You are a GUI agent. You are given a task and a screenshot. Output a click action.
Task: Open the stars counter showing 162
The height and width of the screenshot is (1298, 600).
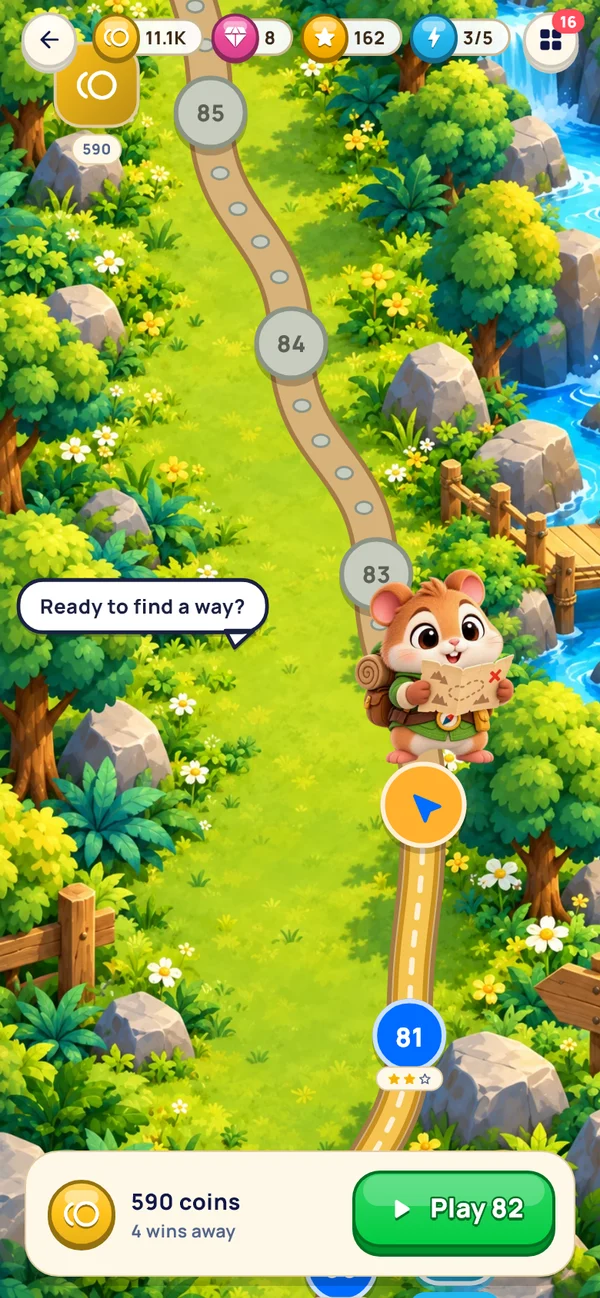352,39
